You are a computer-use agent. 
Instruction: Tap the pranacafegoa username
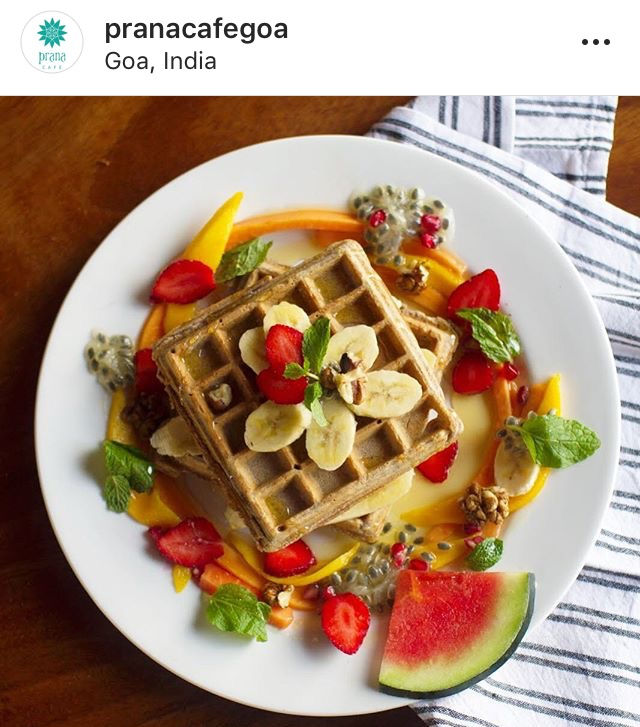point(196,29)
